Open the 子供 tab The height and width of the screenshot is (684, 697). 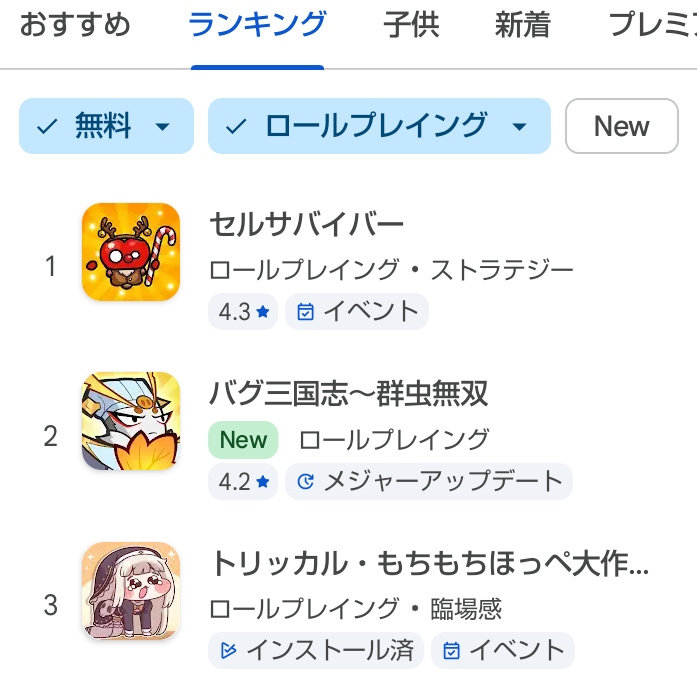coord(411,24)
